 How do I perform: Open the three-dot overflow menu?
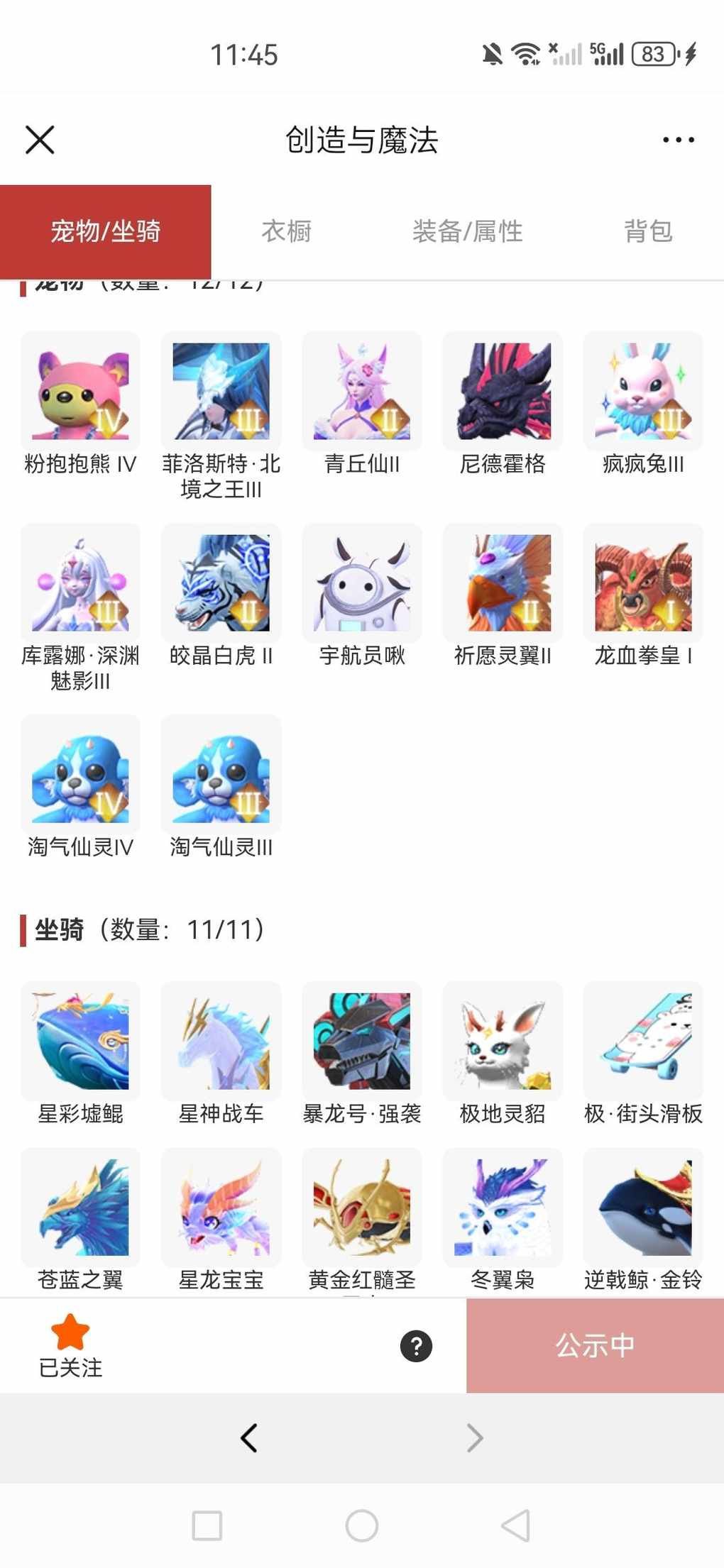[678, 140]
